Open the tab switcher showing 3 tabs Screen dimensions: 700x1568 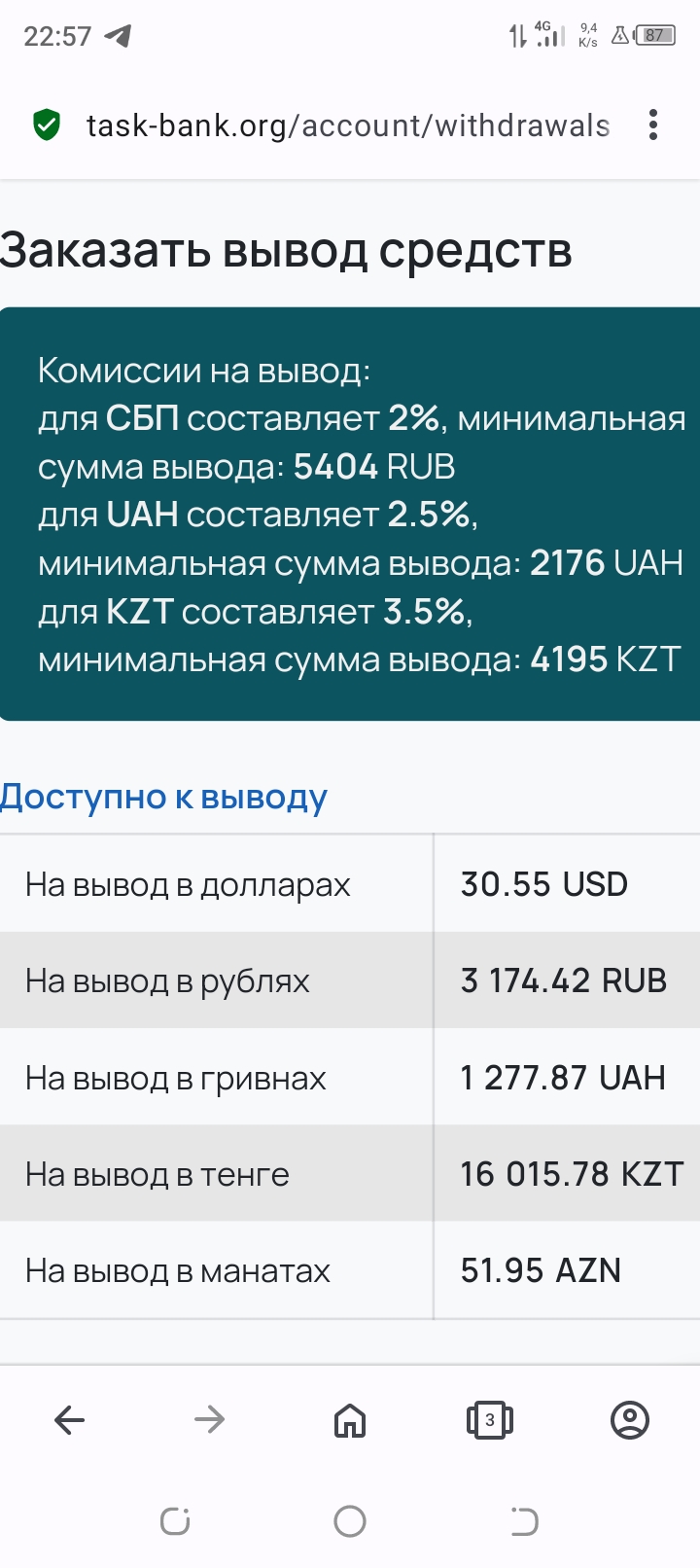490,1420
